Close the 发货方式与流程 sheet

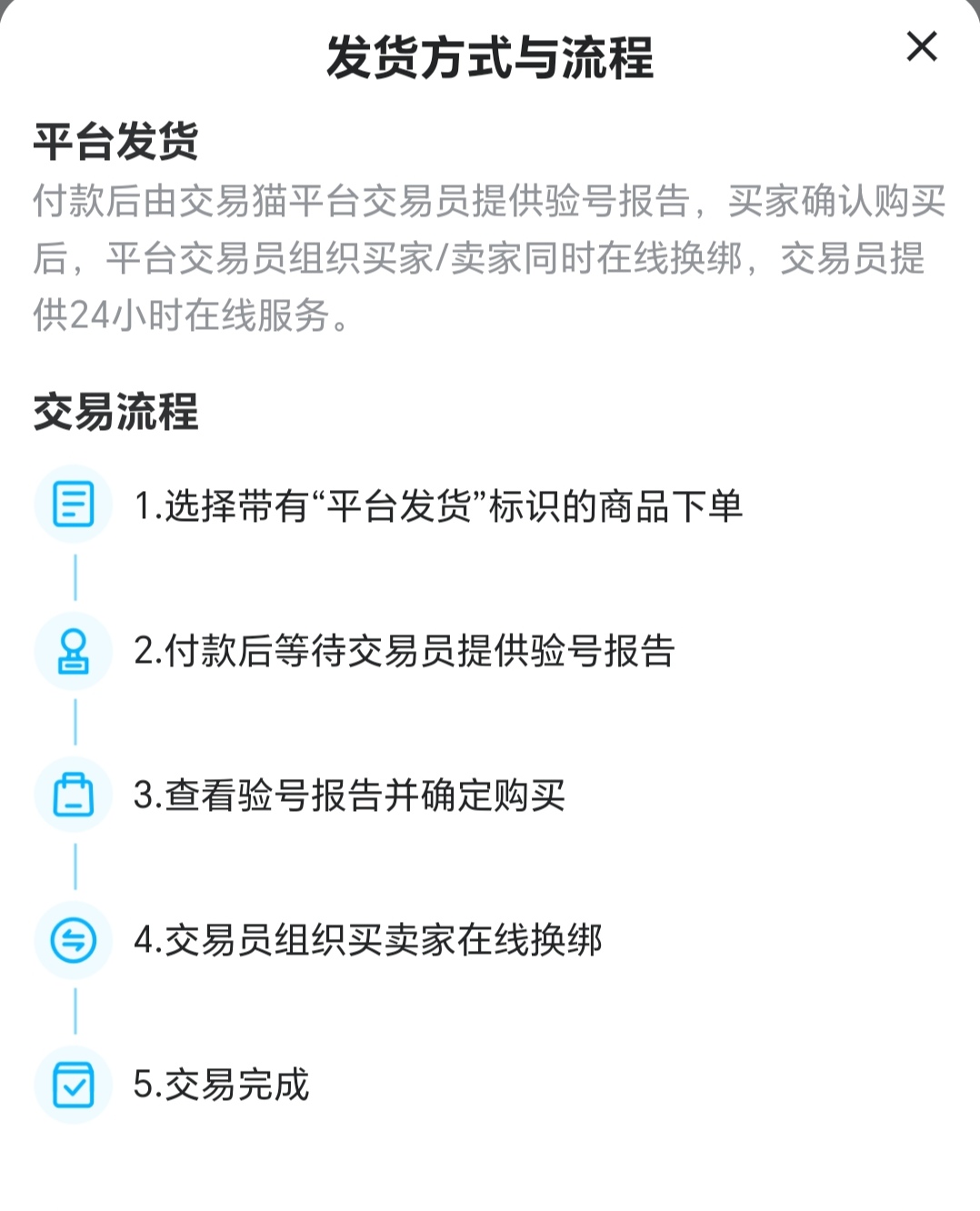pos(921,46)
